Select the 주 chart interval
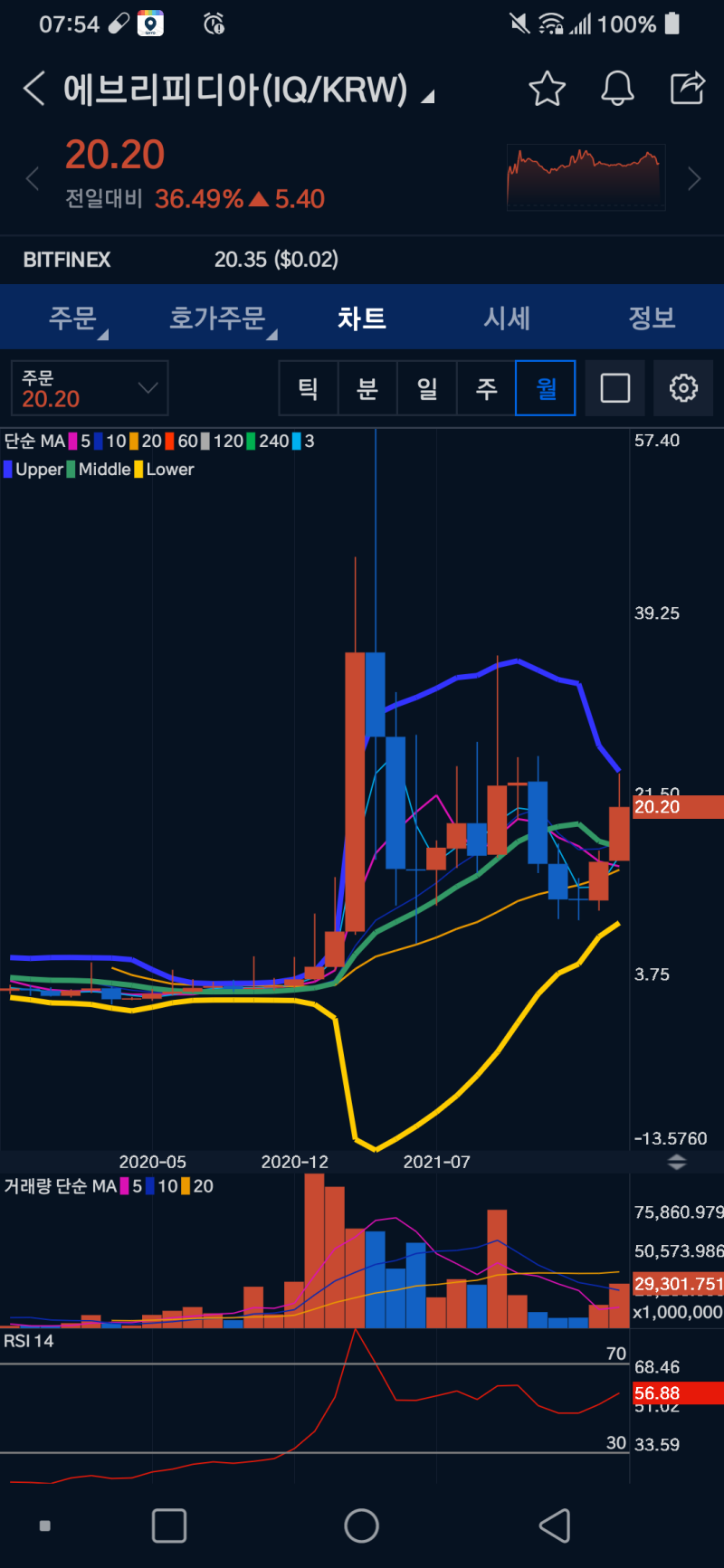Screen dimensions: 724x1568 (x=486, y=388)
